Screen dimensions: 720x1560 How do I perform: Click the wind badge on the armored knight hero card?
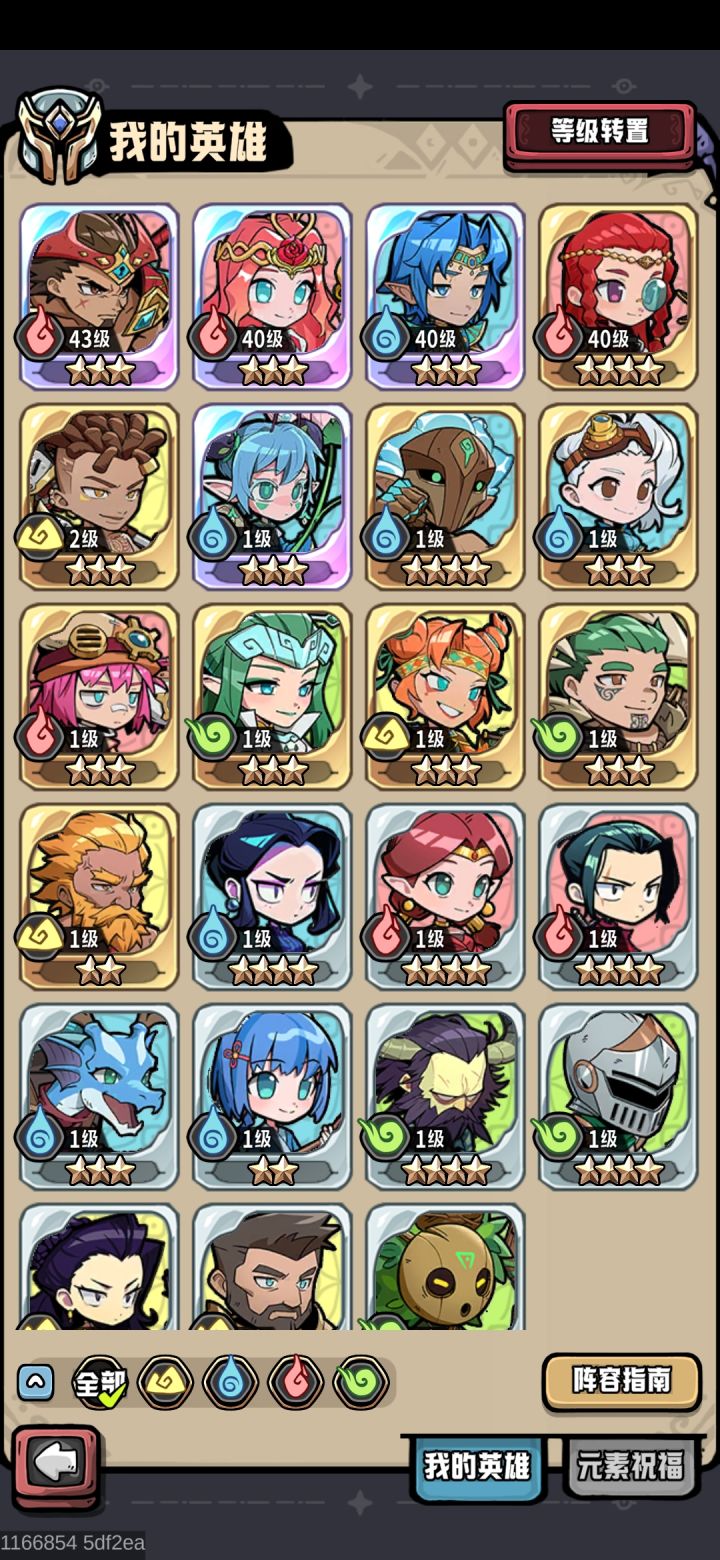557,1135
